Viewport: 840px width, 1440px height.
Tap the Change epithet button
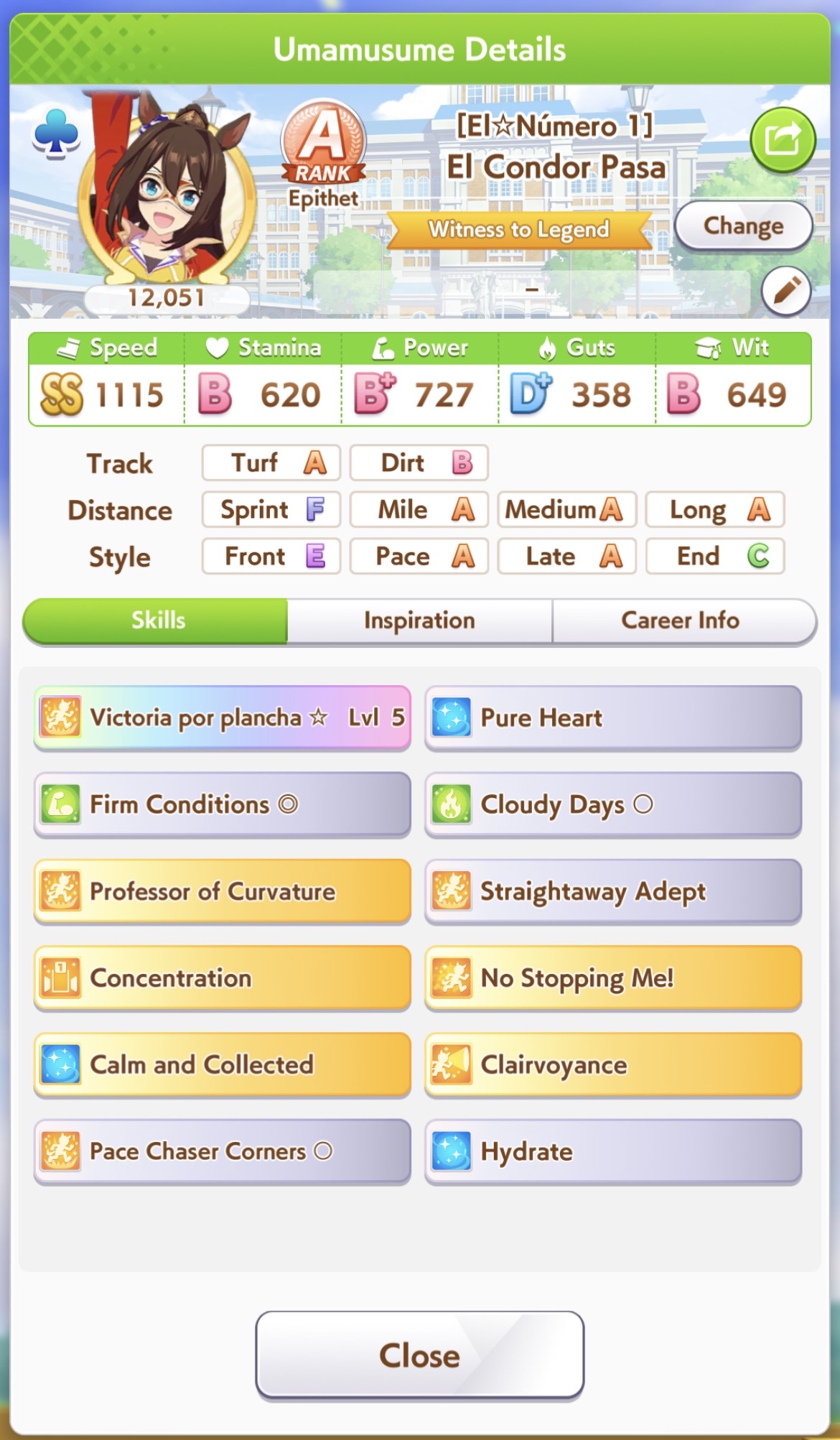[x=743, y=226]
